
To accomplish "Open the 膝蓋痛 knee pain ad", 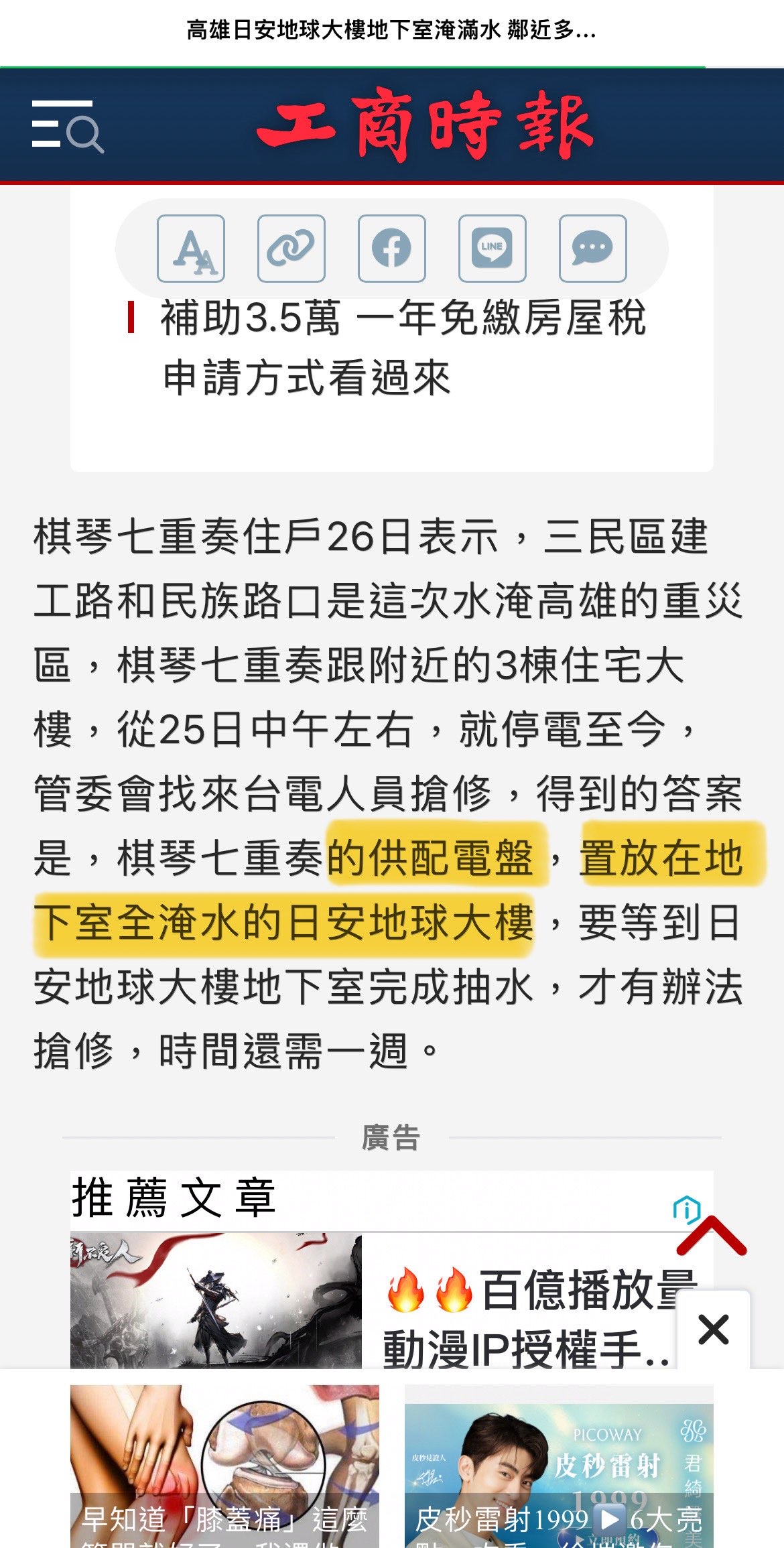I will click(224, 1466).
